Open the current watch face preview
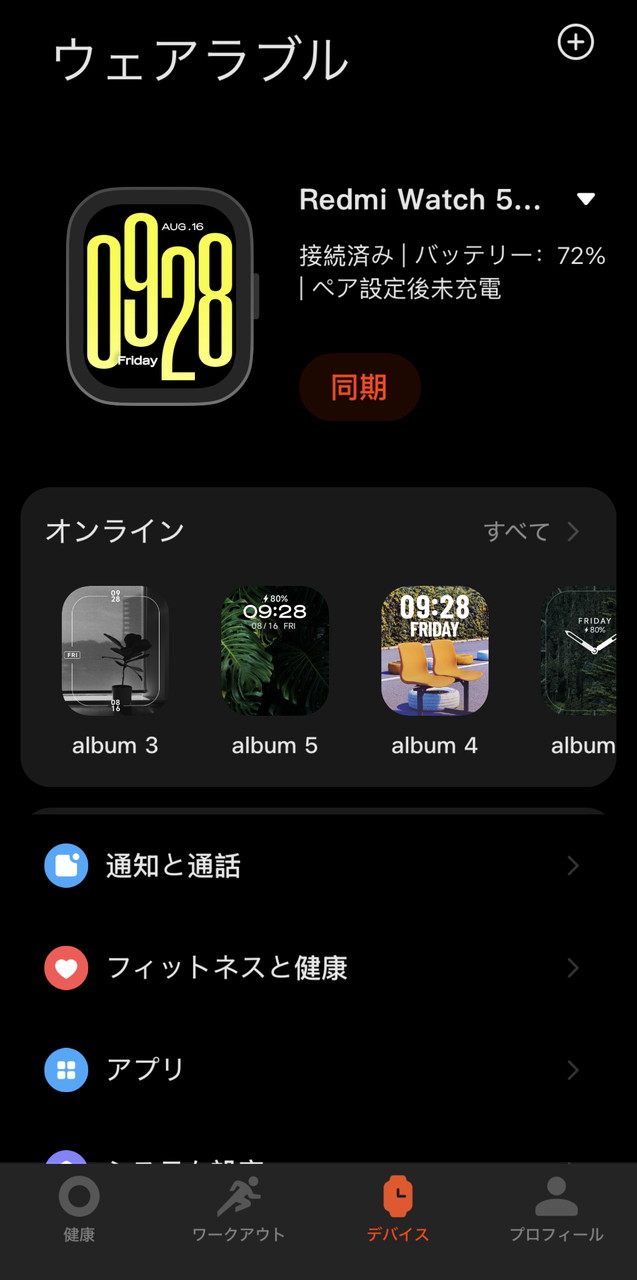637x1280 pixels. [x=160, y=295]
